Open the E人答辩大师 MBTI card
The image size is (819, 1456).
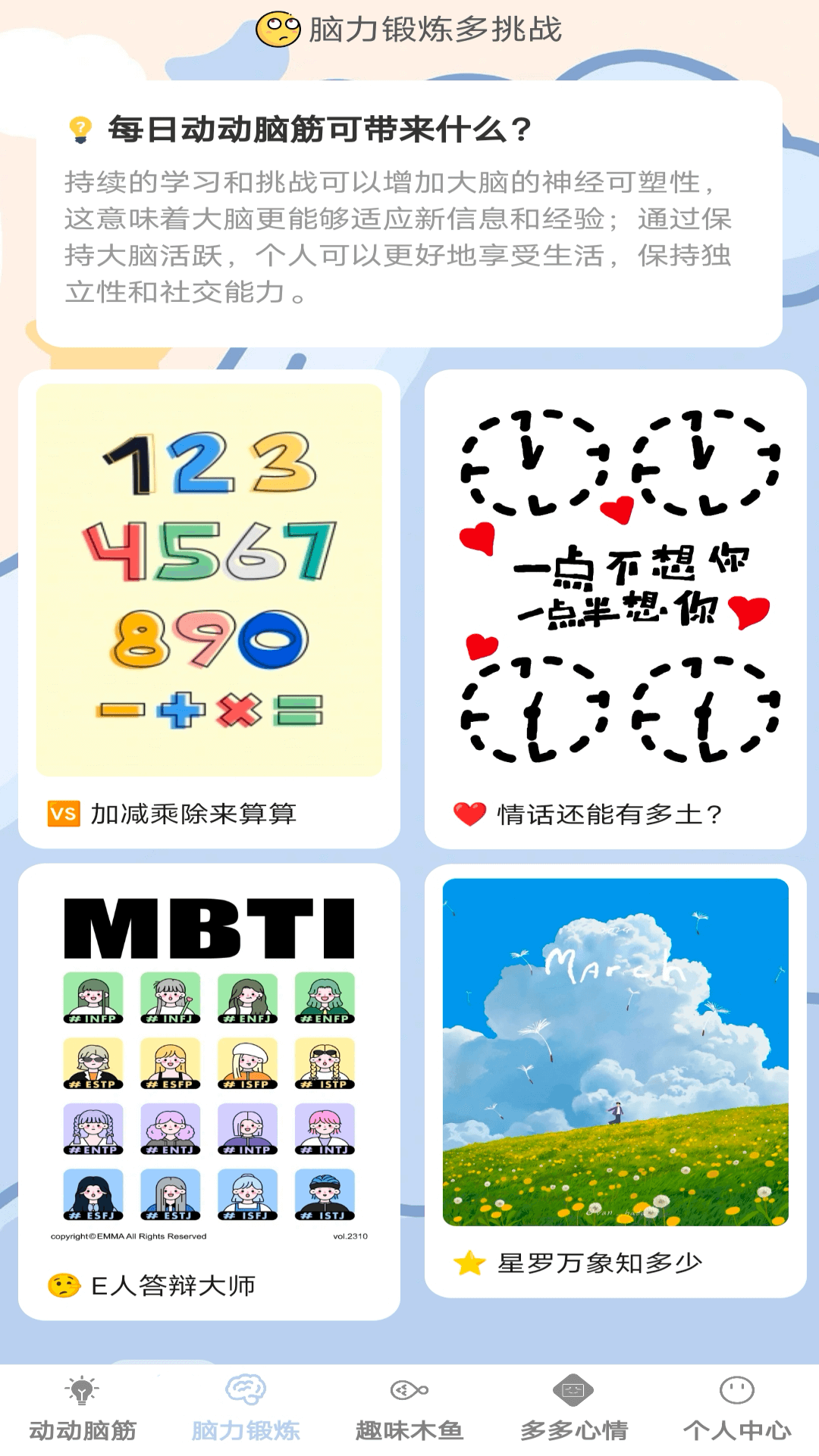coord(209,1090)
